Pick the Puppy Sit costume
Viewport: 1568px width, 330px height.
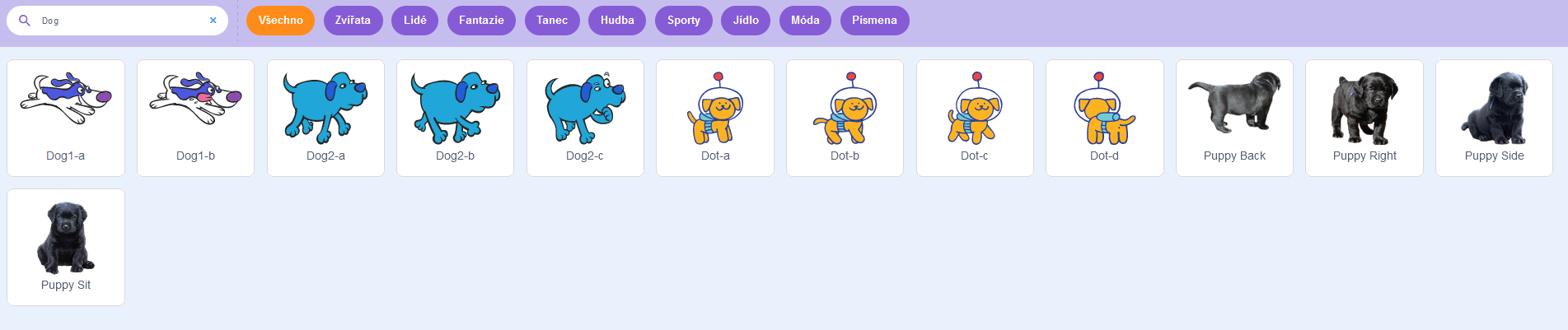click(x=66, y=247)
